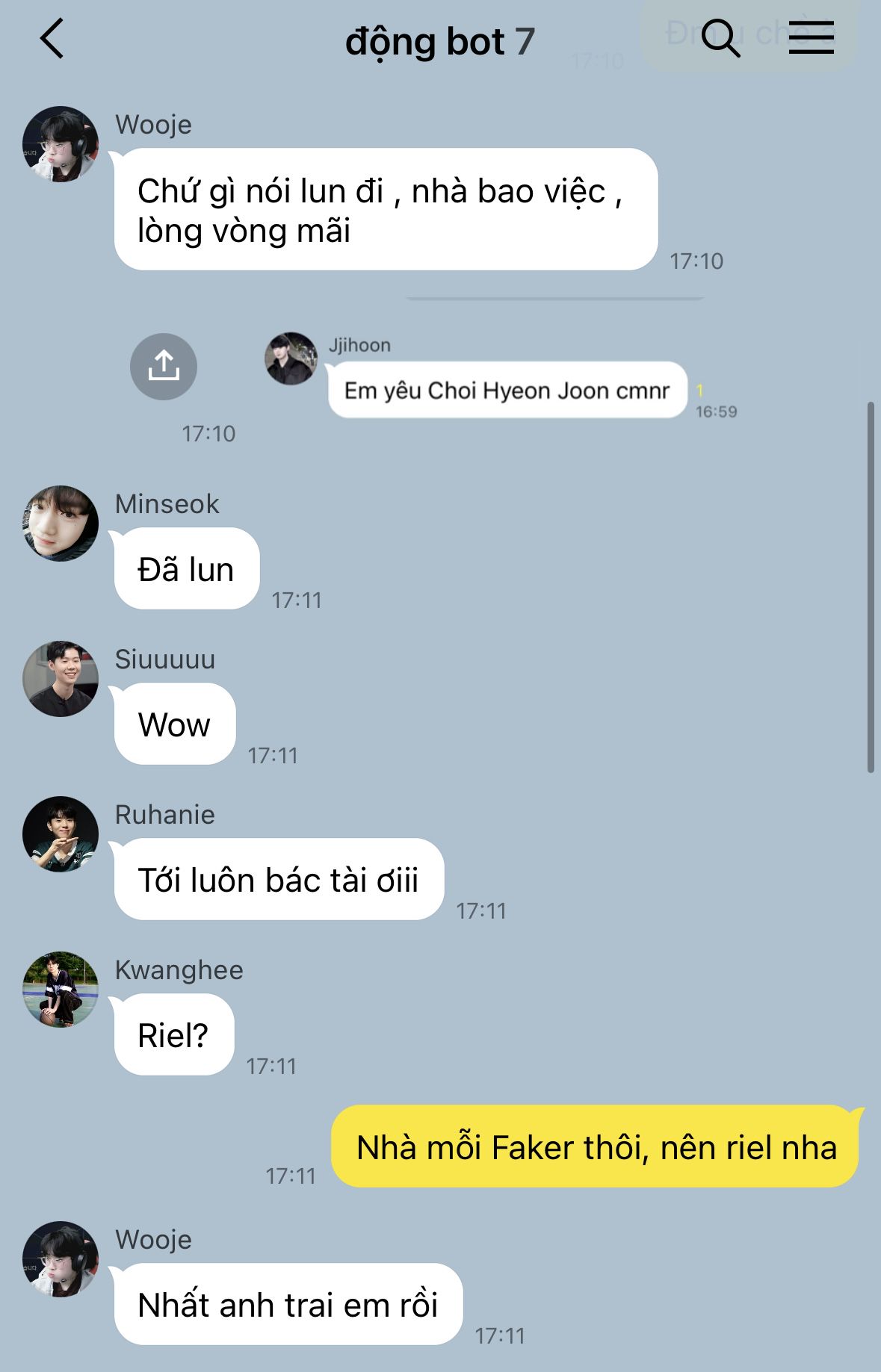Go back from the động bot chat

point(52,39)
